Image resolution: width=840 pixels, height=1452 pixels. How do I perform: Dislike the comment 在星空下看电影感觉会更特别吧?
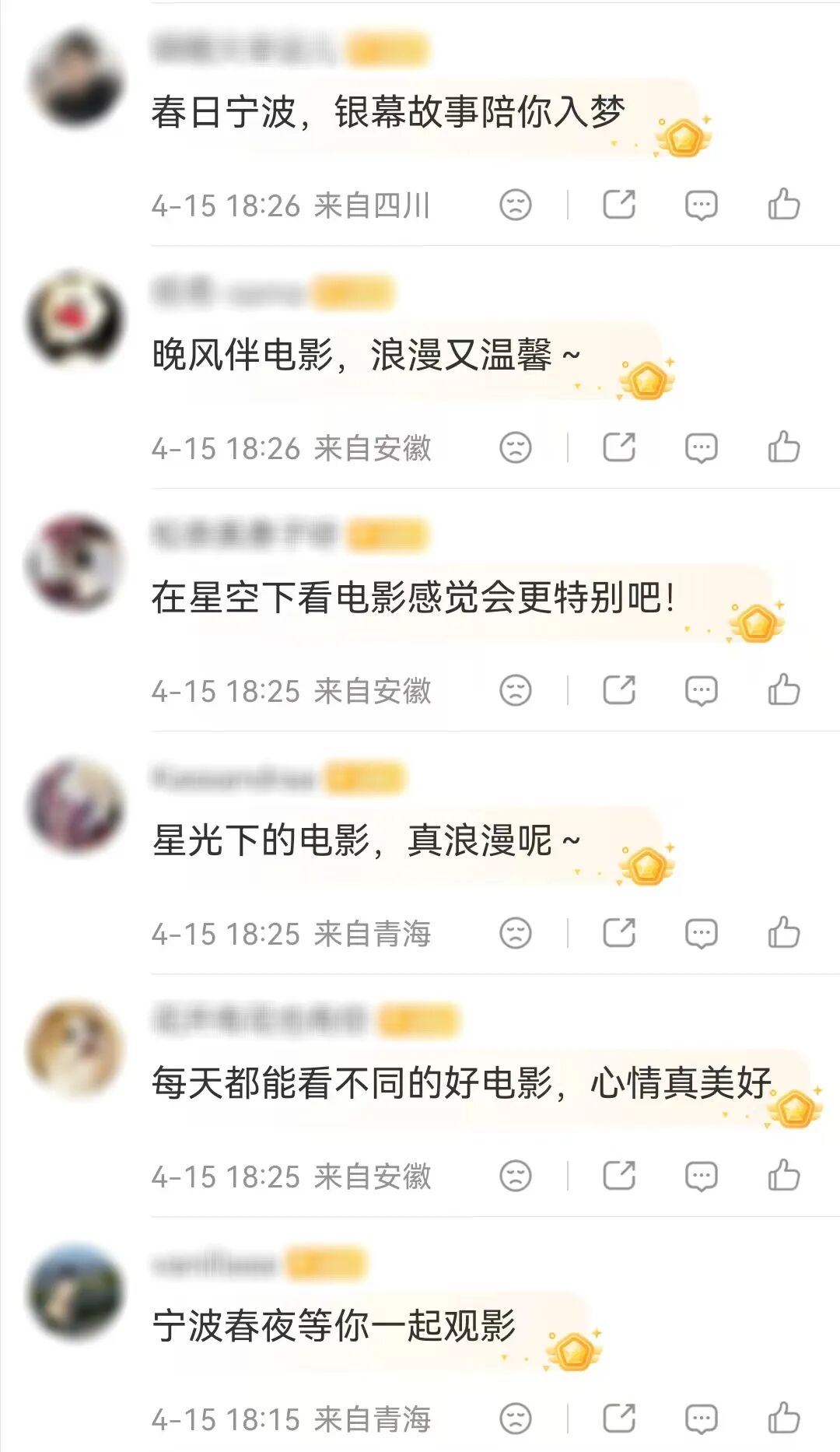tap(515, 690)
